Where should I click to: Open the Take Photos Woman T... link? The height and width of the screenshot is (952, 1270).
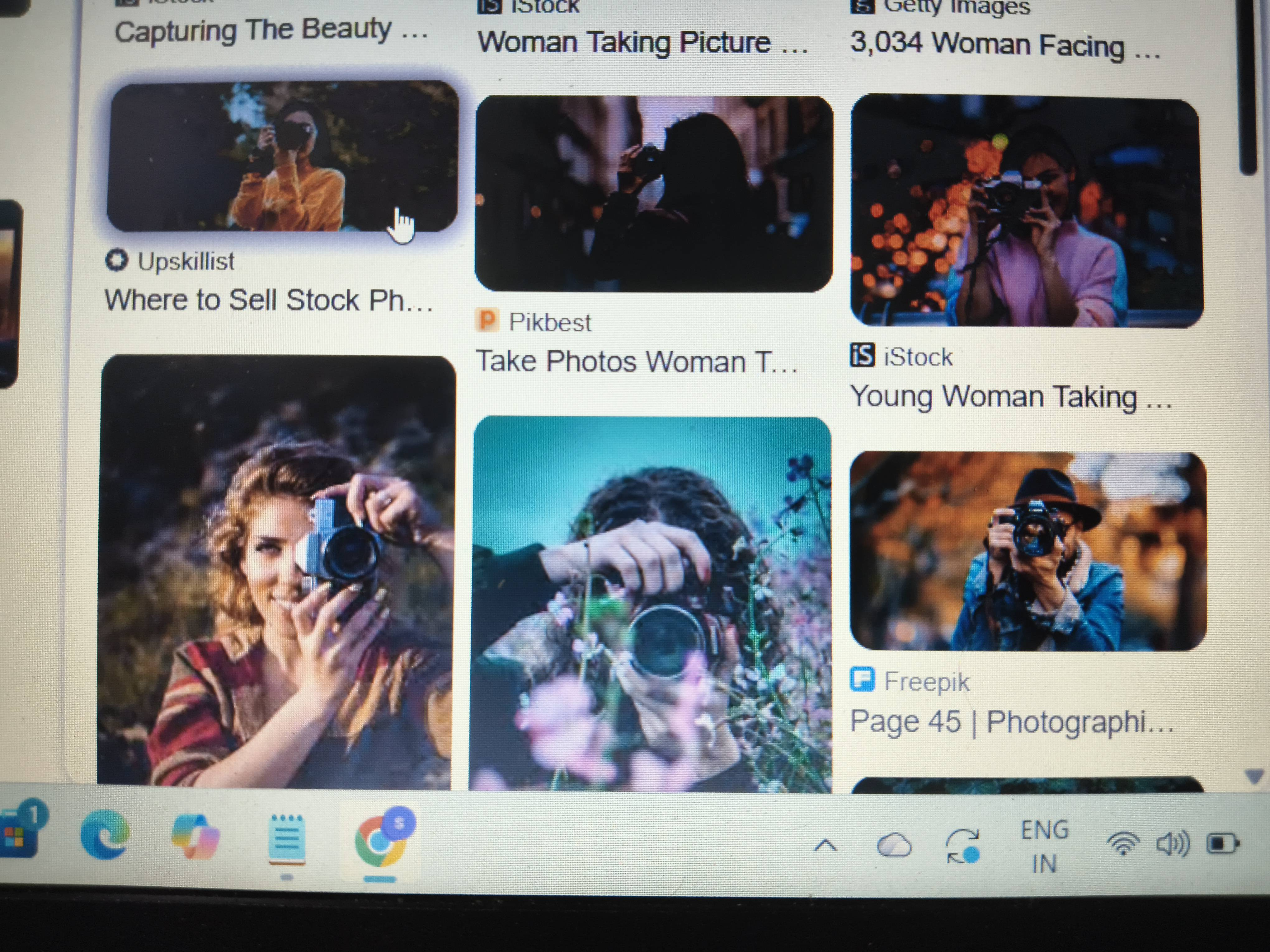[636, 362]
